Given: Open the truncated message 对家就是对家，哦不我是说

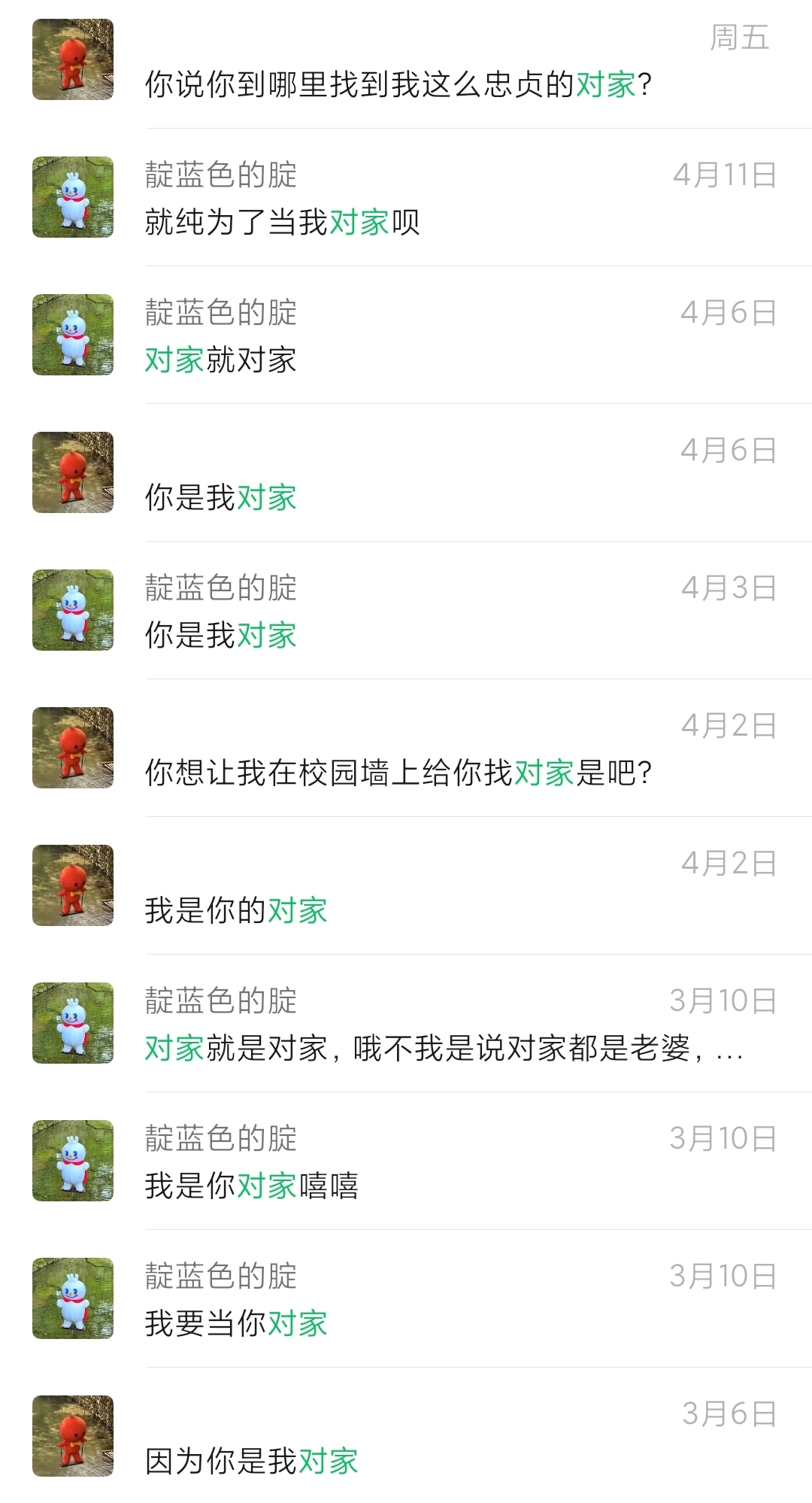Looking at the screenshot, I should (444, 1048).
